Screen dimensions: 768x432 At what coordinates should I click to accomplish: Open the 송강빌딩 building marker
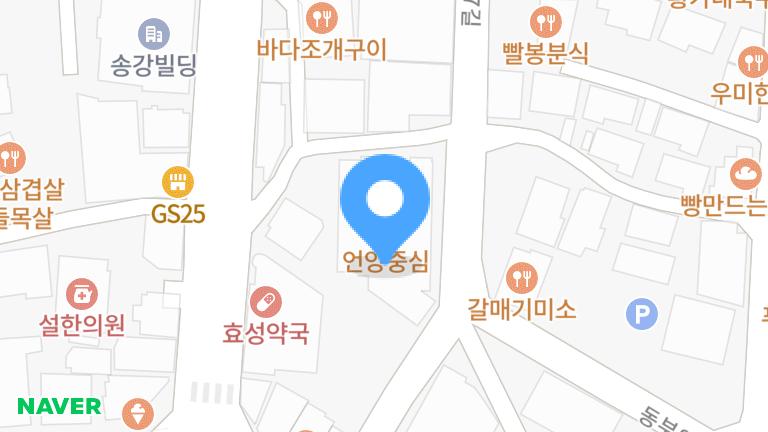153,34
